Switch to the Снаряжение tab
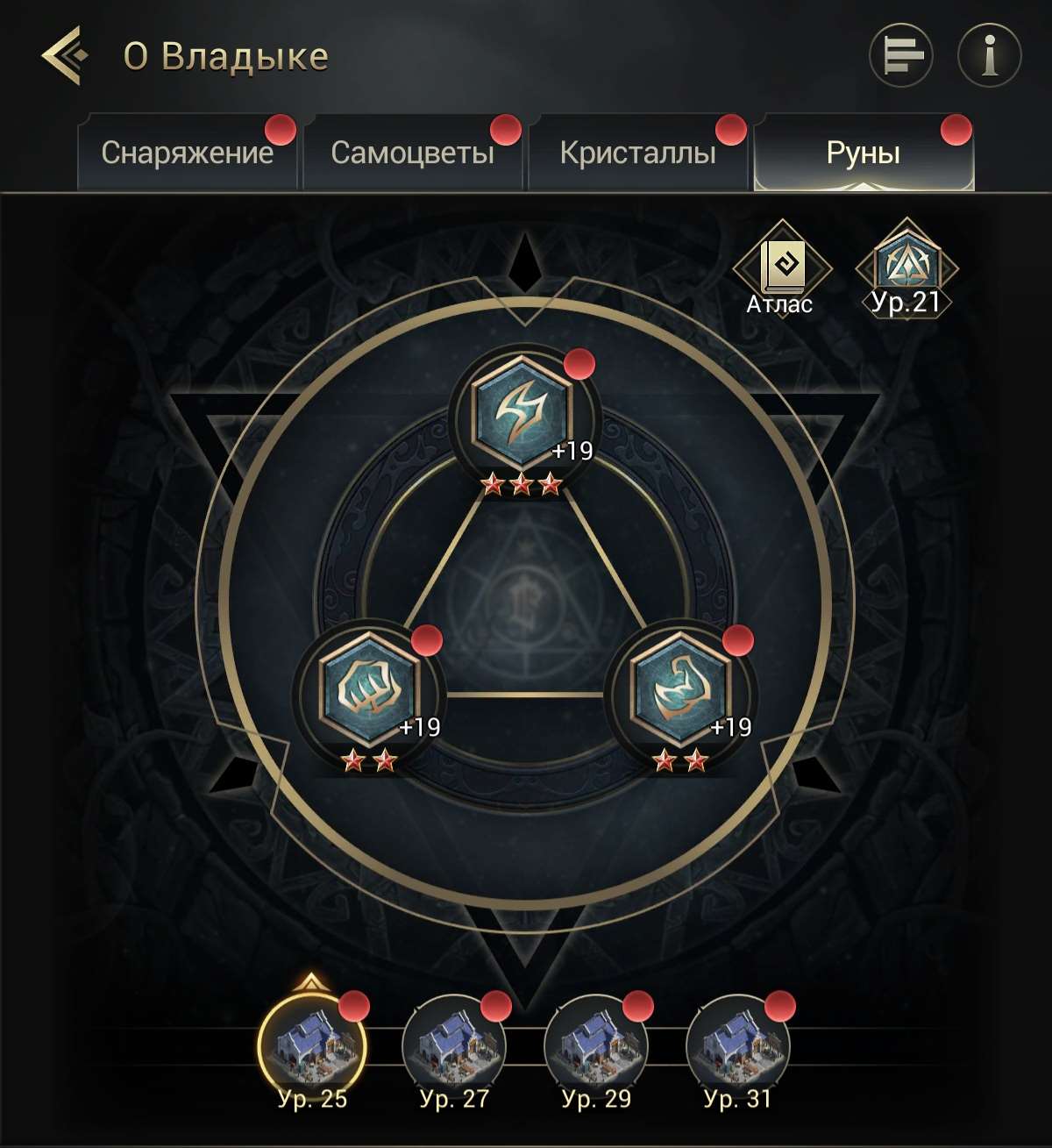Screen dimensions: 1052x1148 187,153
